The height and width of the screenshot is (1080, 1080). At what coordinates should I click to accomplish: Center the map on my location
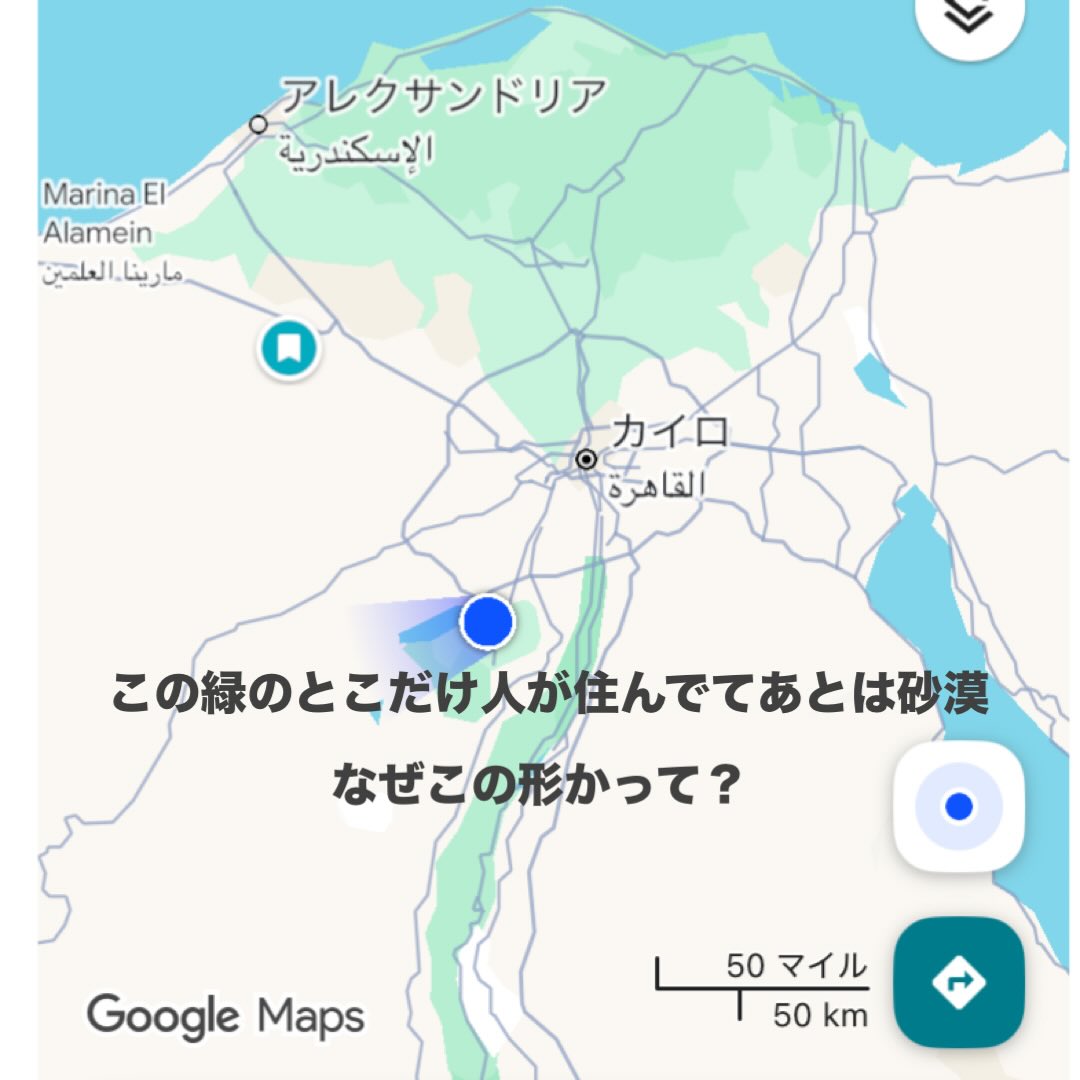tap(958, 806)
